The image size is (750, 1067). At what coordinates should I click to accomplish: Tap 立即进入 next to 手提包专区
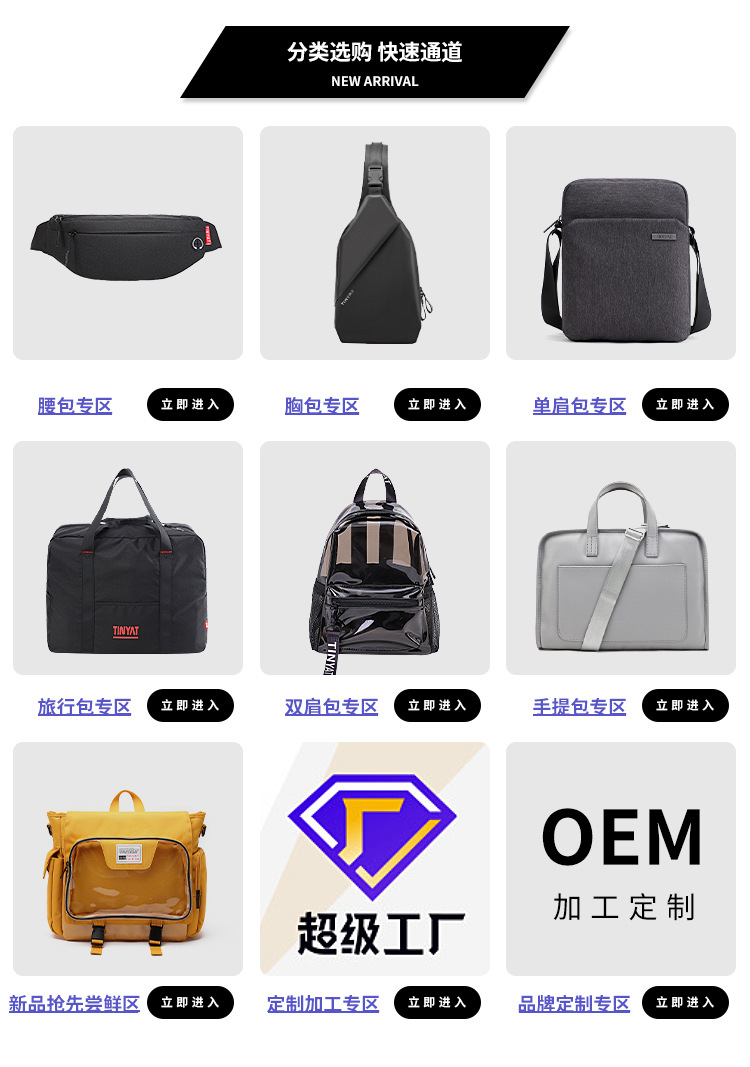685,706
